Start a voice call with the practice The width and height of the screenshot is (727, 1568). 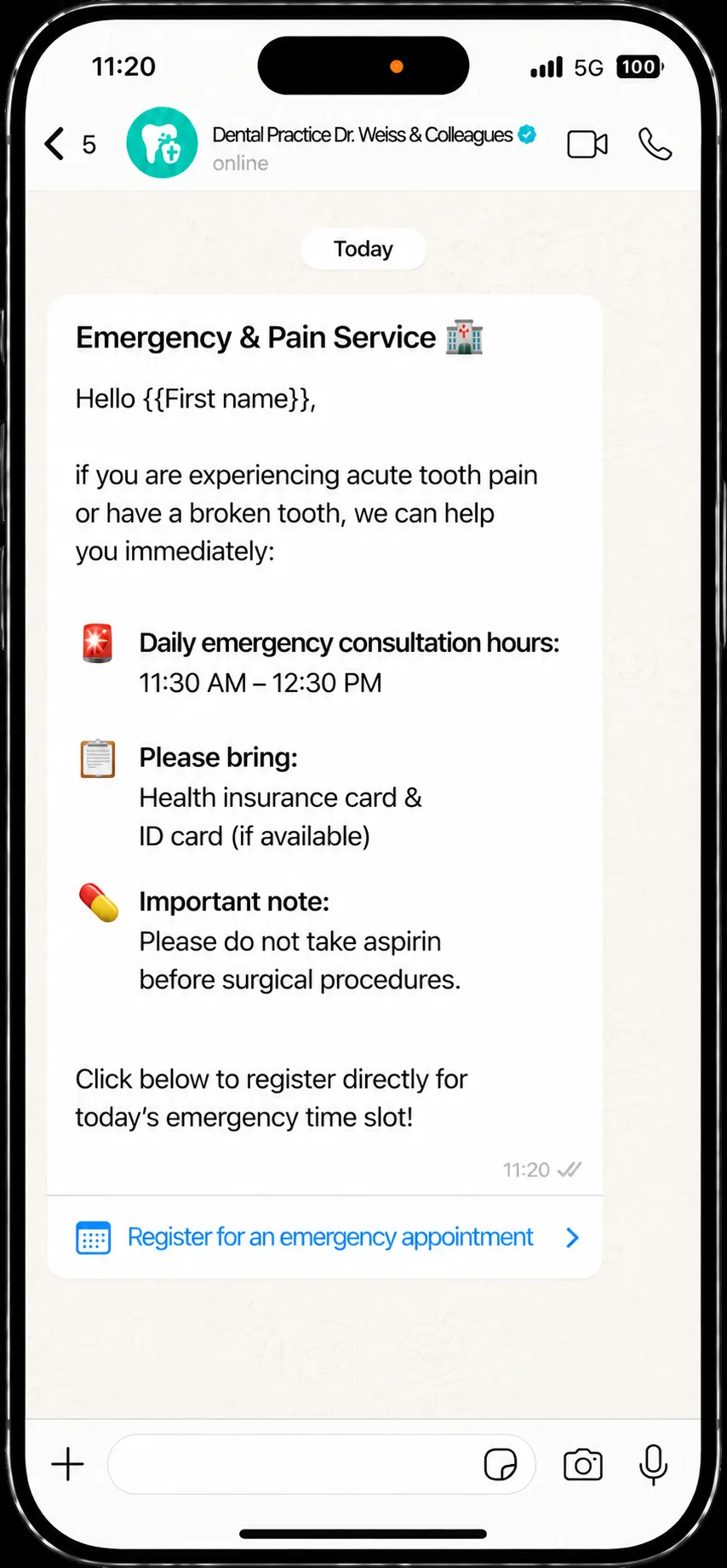pyautogui.click(x=655, y=145)
